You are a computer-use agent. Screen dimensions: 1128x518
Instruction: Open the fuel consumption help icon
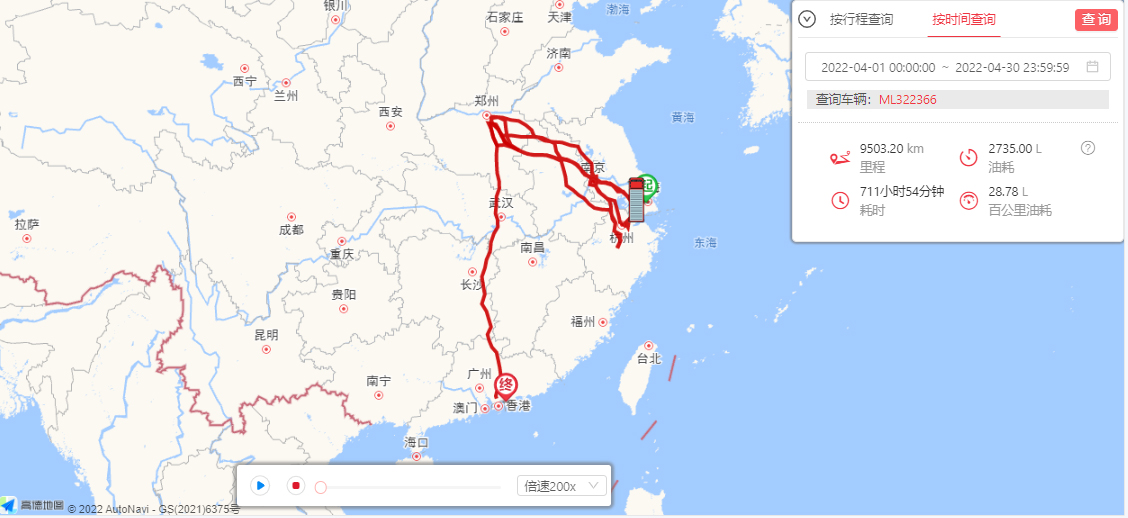click(x=1088, y=148)
